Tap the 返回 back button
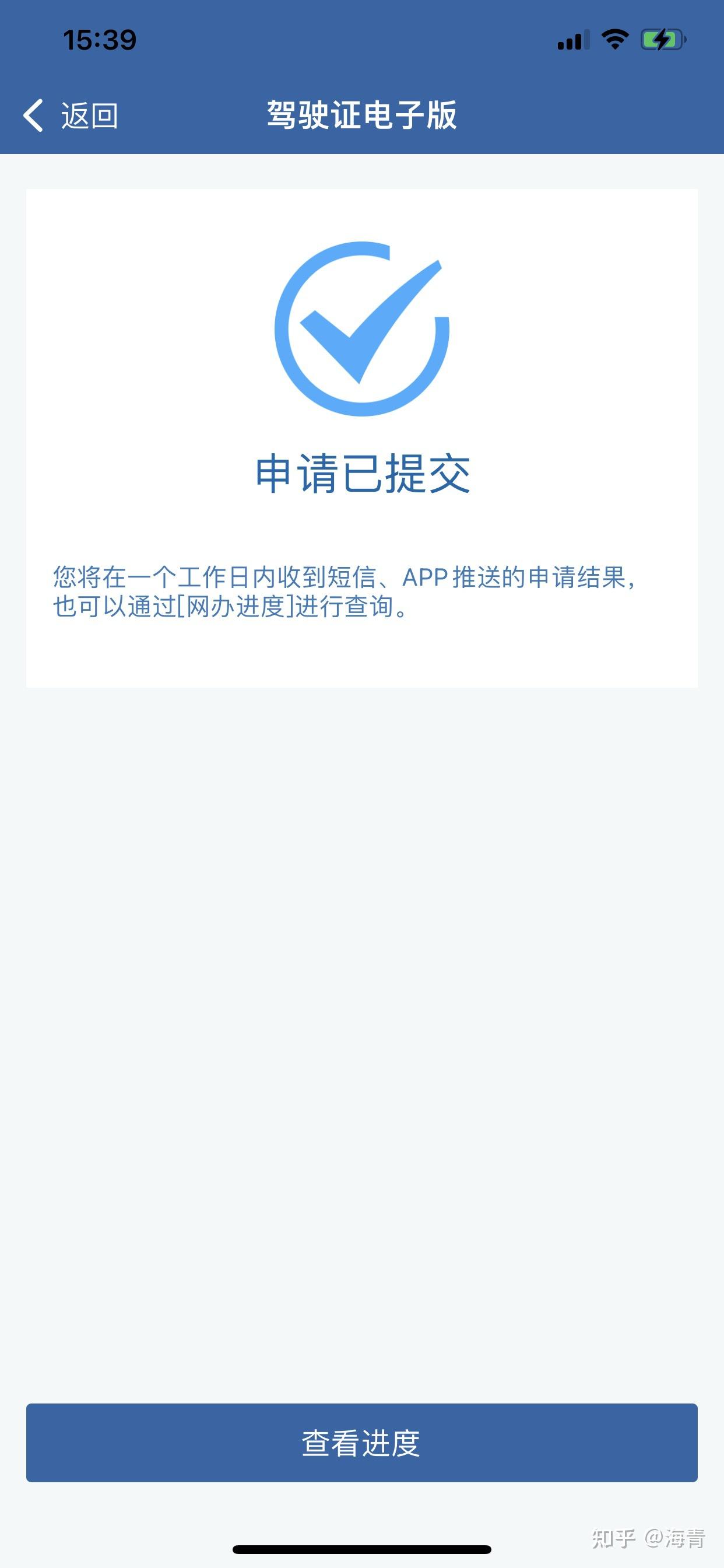 pyautogui.click(x=71, y=115)
